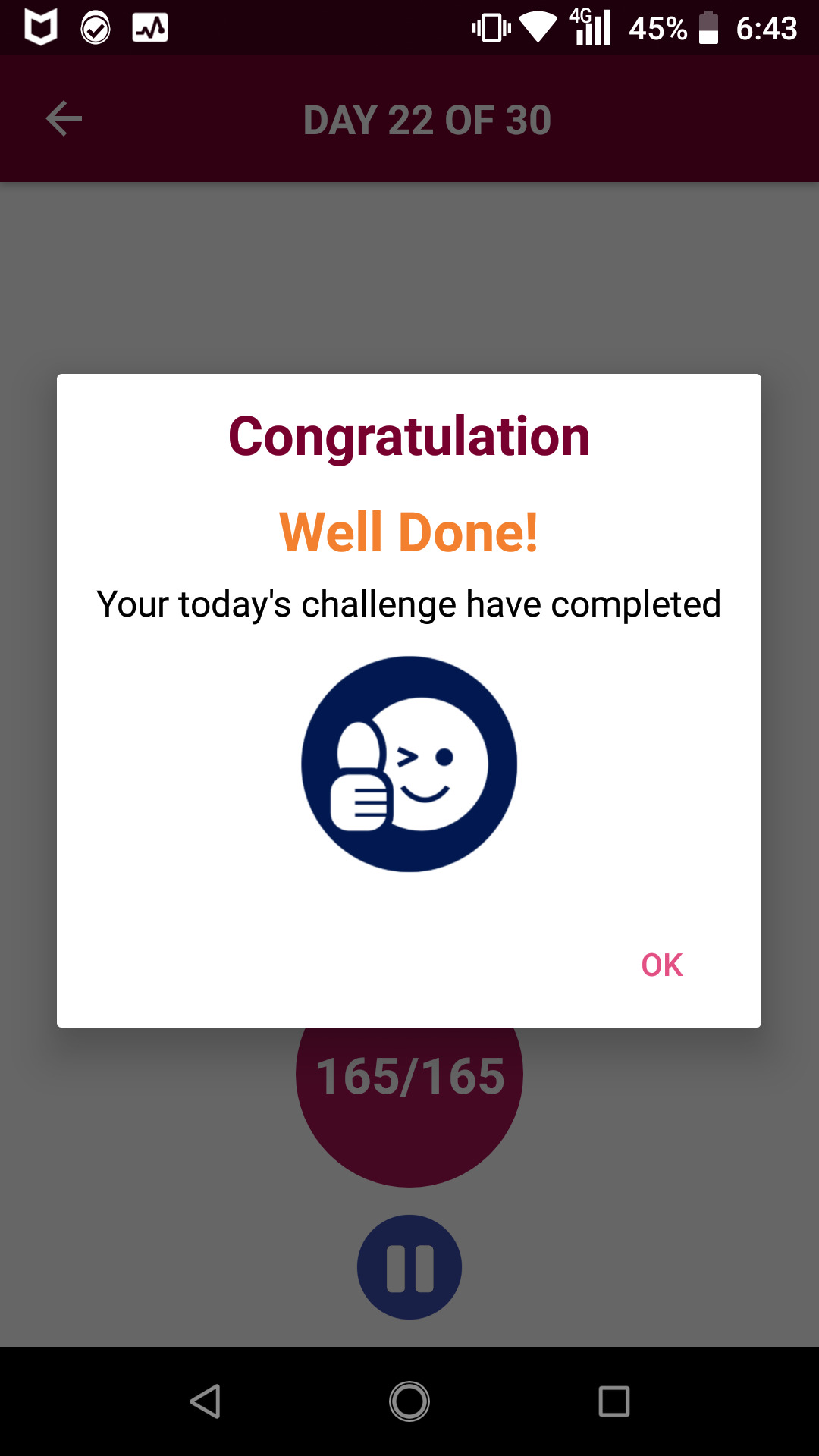Dismiss the congratulation dialog with OK
Image resolution: width=819 pixels, height=1456 pixels.
[x=662, y=965]
